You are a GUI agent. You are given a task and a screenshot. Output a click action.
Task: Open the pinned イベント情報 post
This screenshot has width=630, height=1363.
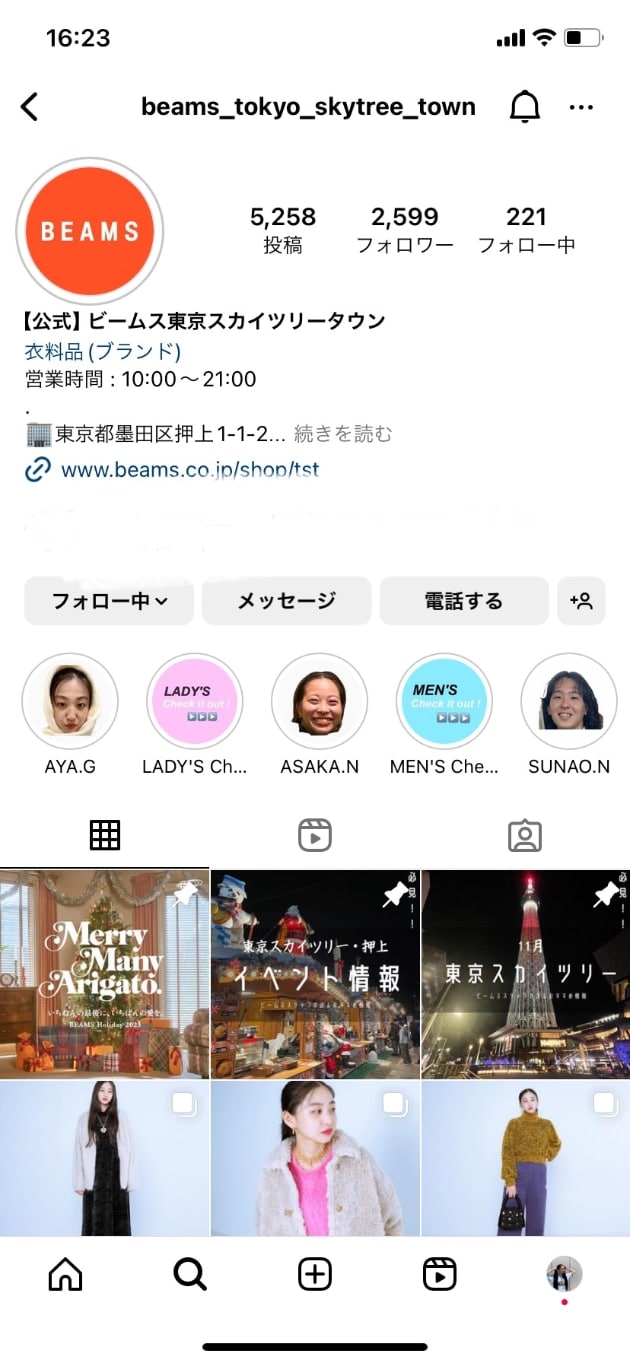coord(315,974)
